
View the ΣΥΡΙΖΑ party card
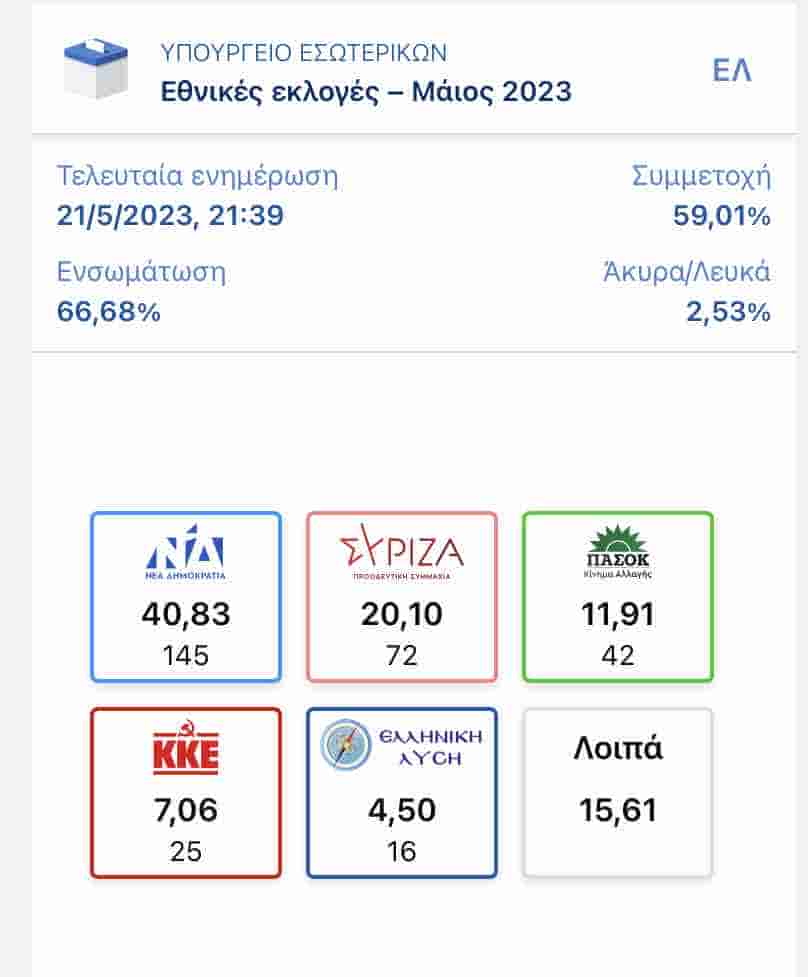click(x=402, y=597)
